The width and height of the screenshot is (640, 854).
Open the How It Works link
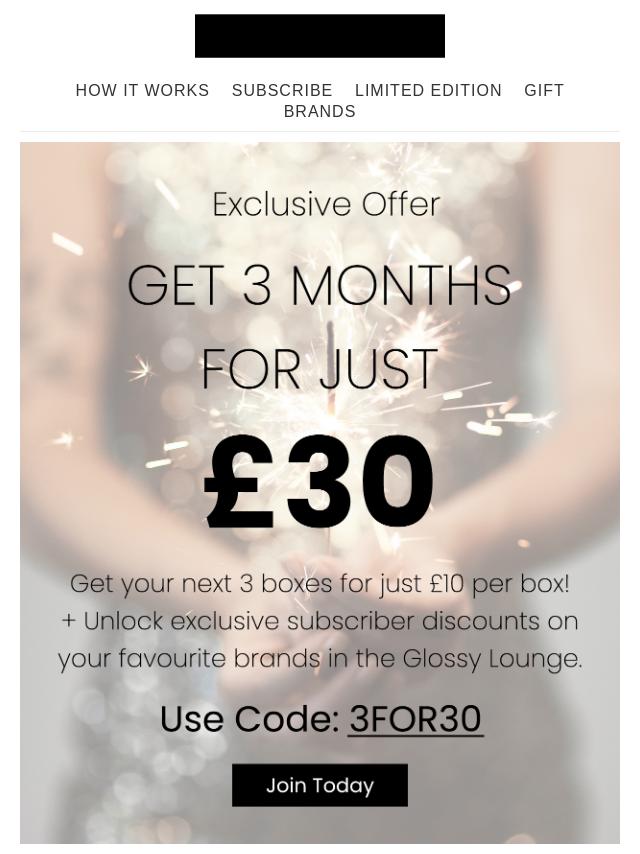click(142, 91)
